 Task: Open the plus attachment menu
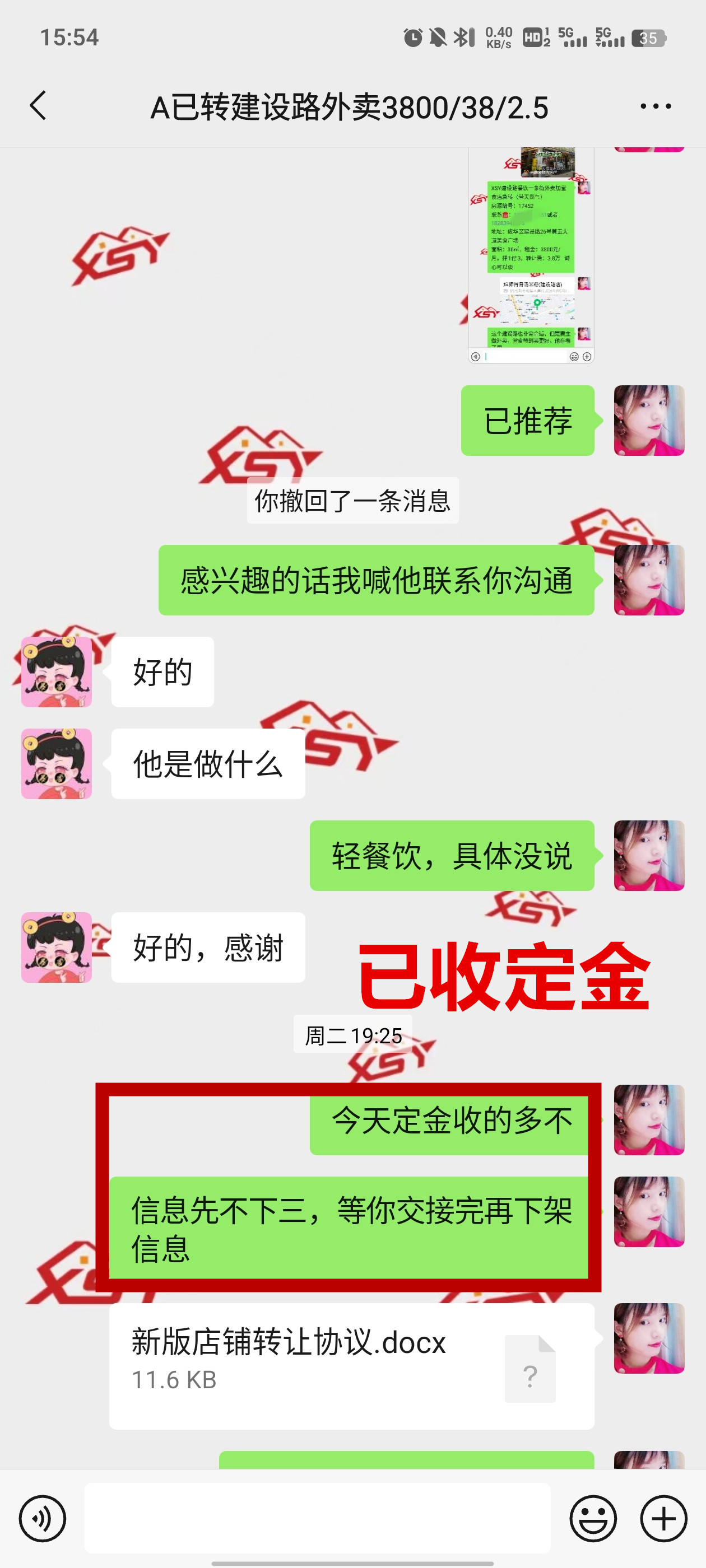point(663,1518)
